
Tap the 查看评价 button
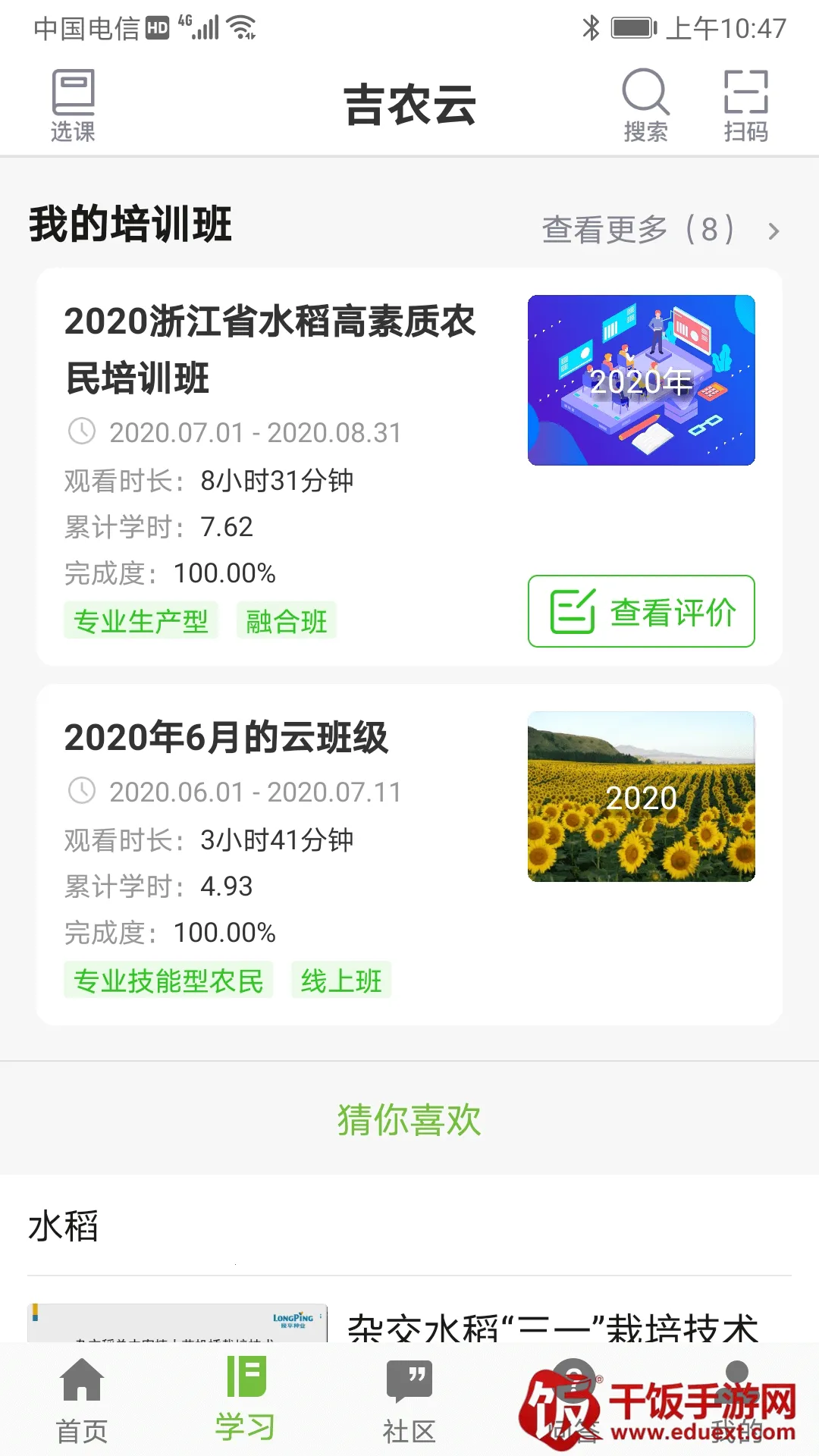(x=641, y=611)
